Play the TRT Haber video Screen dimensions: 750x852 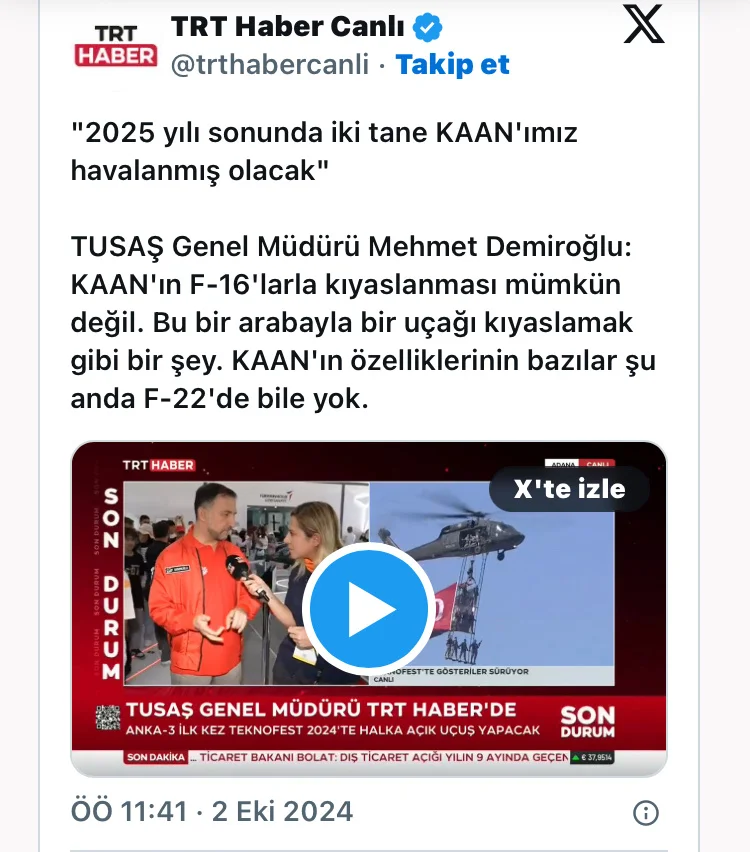point(367,608)
